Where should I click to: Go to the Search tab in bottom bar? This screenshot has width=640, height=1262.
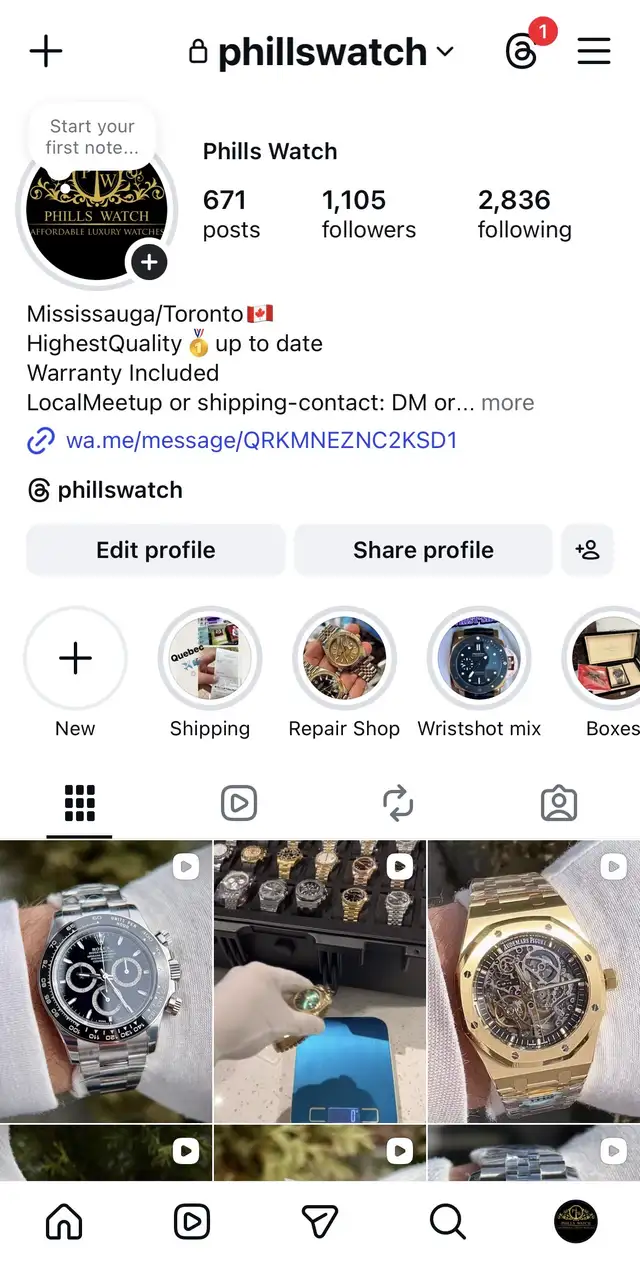[x=447, y=1221]
